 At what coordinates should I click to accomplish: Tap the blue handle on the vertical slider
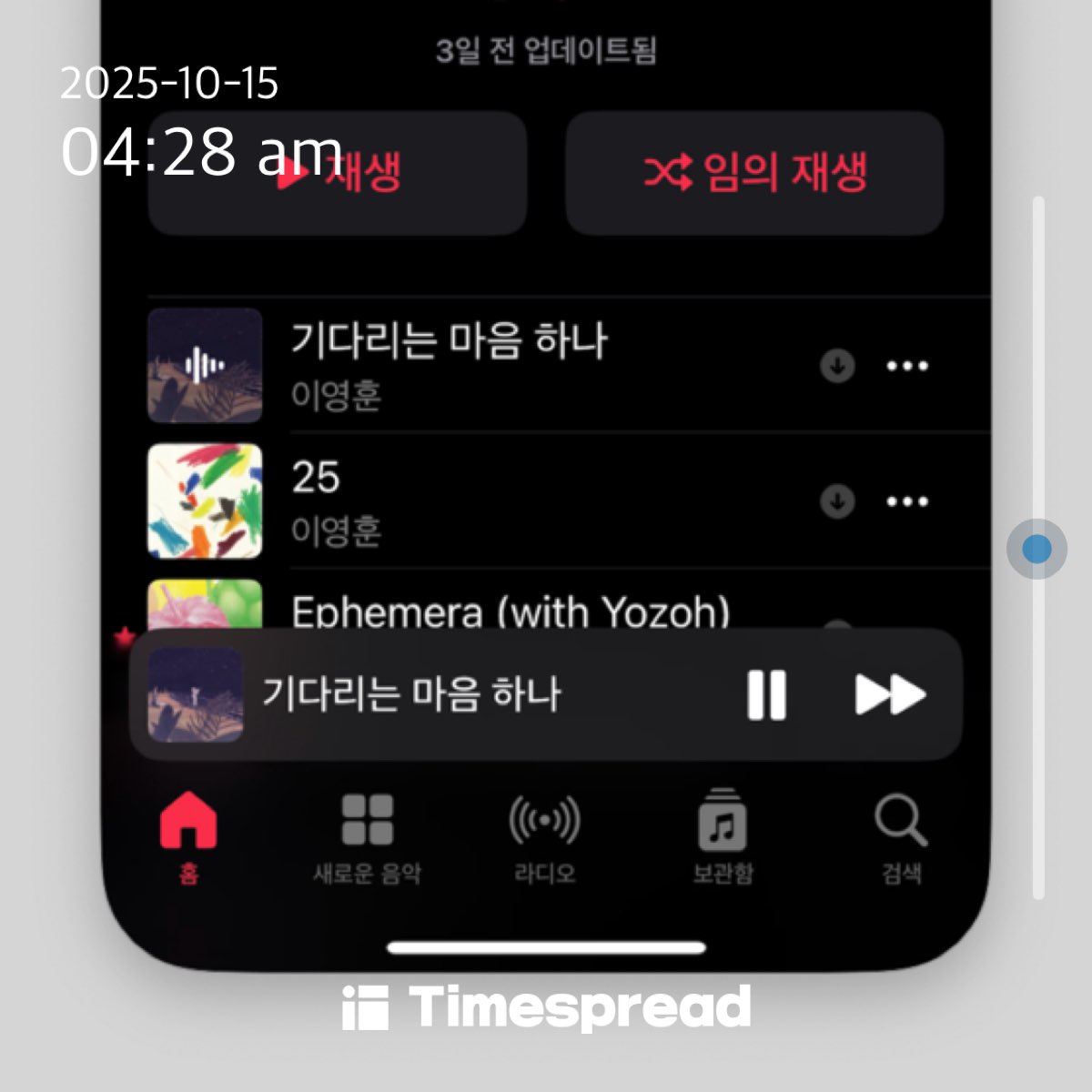pos(1036,549)
